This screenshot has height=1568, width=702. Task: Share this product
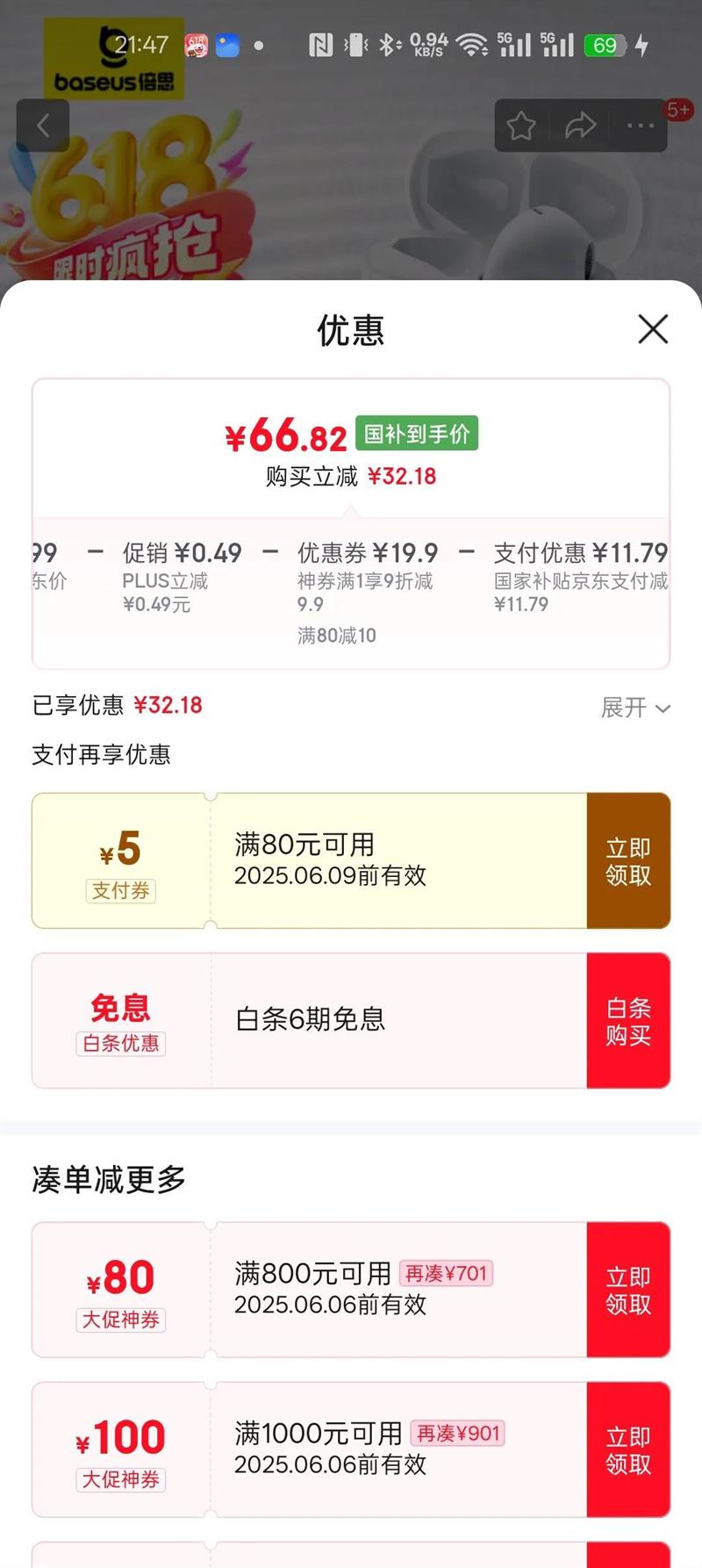coord(580,126)
